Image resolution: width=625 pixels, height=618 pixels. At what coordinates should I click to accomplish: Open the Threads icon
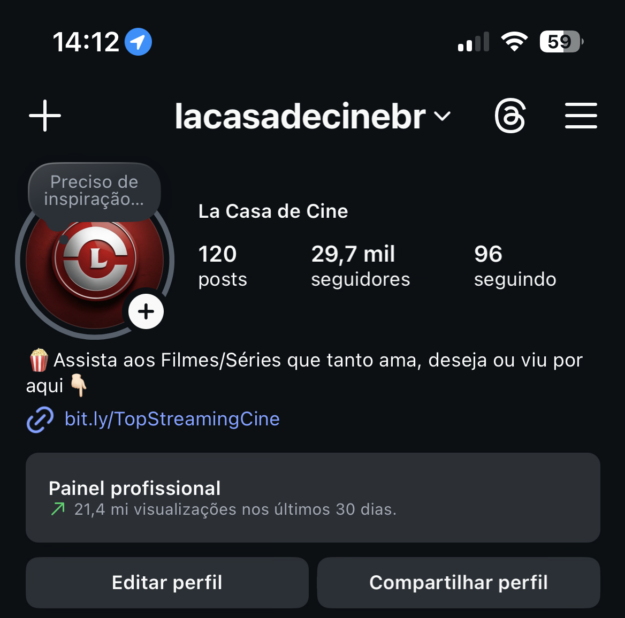510,116
